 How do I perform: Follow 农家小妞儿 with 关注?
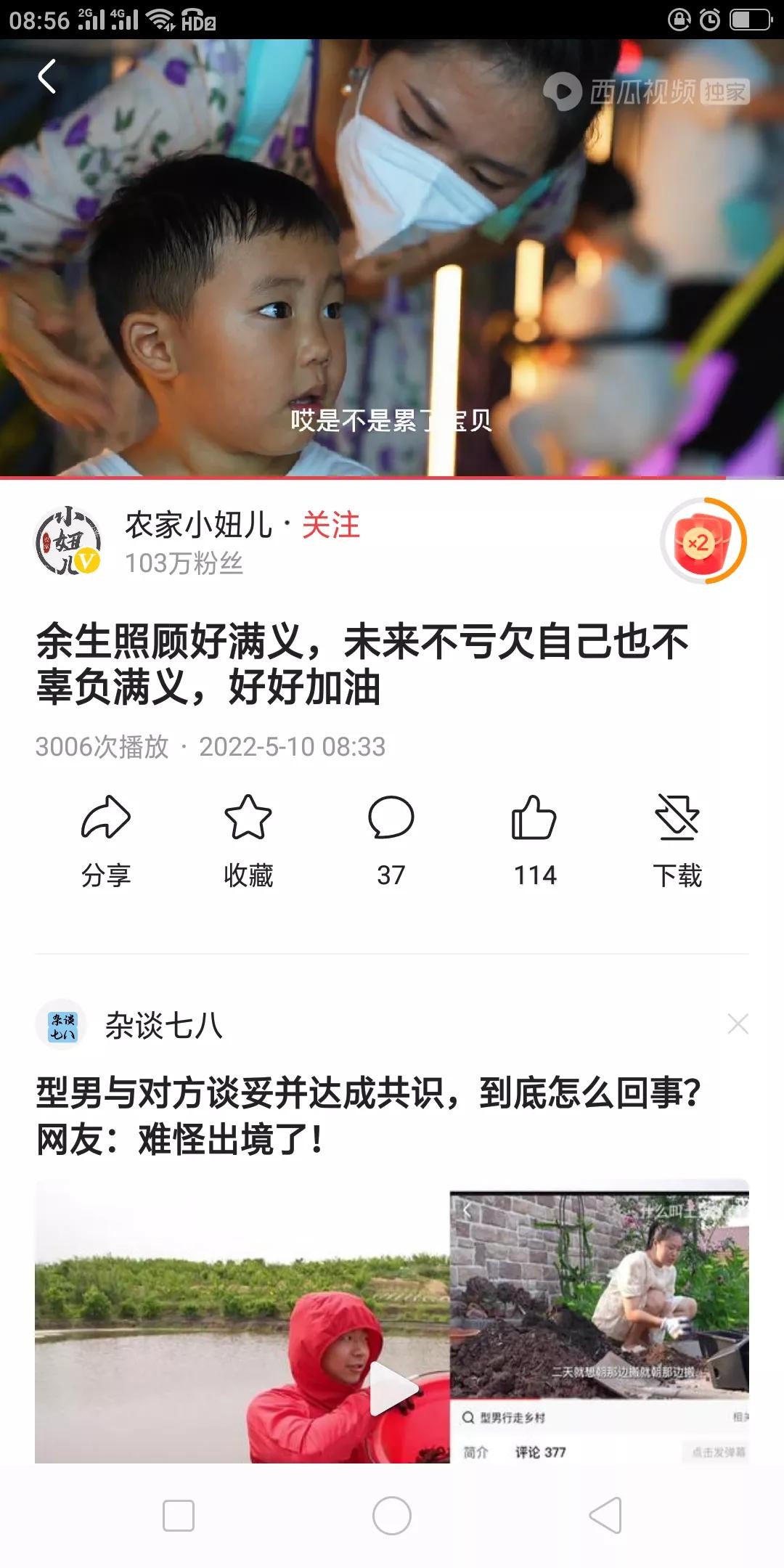click(x=331, y=525)
